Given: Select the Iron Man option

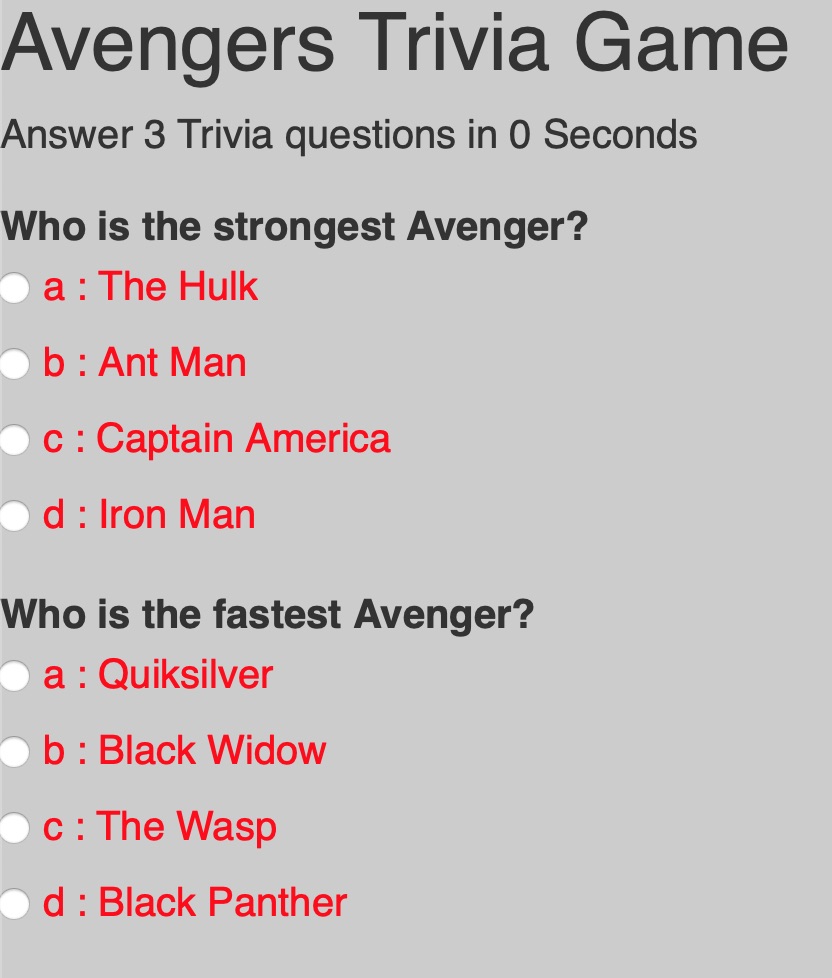Looking at the screenshot, I should pos(14,516).
